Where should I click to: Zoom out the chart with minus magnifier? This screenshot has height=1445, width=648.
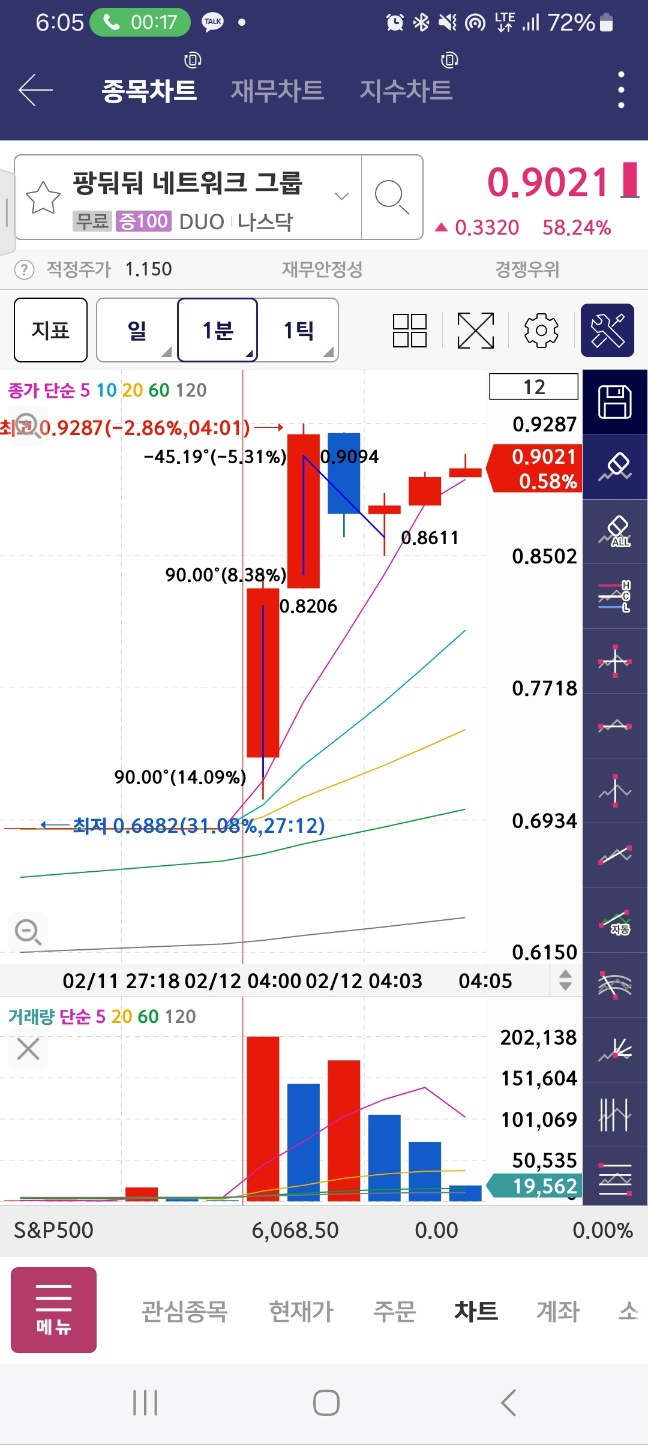click(x=28, y=932)
